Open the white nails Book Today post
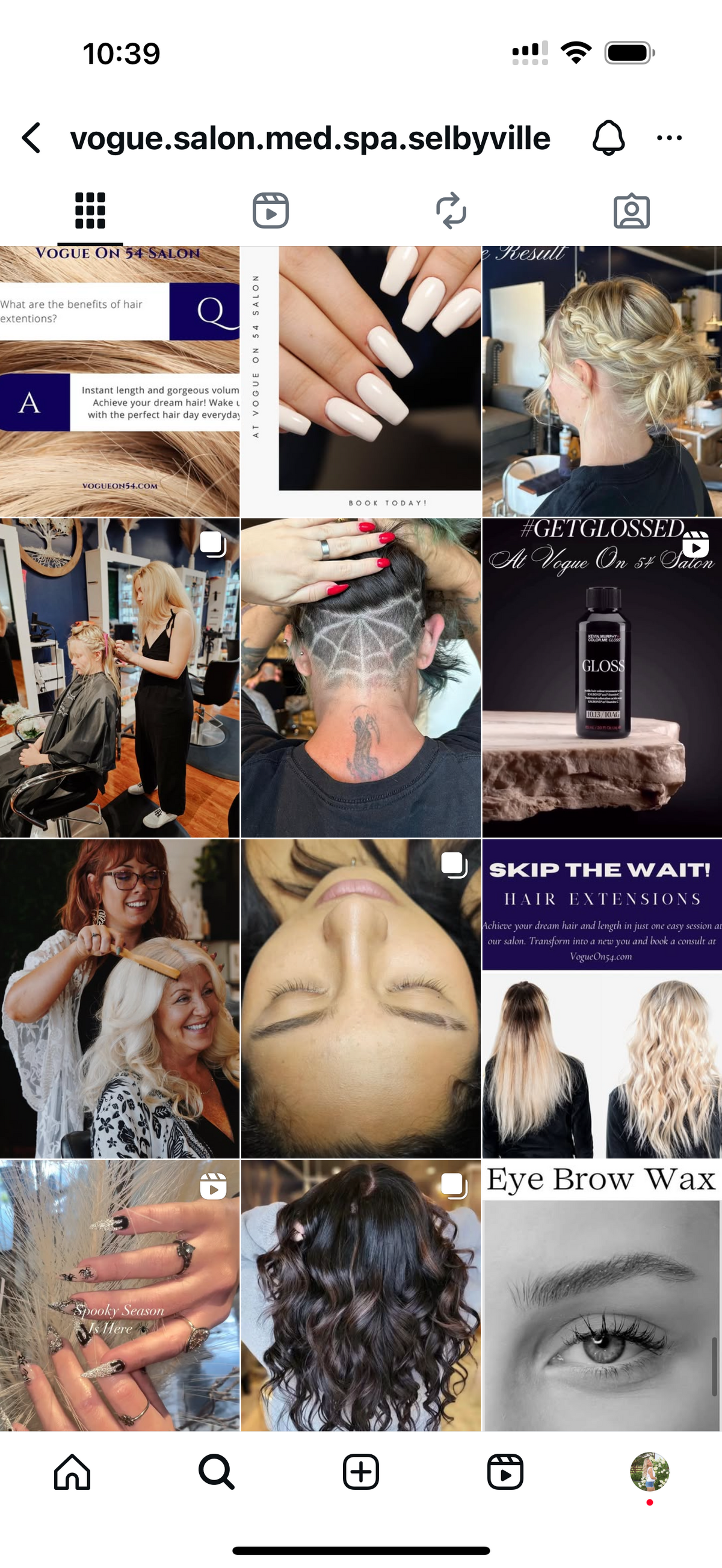 click(360, 381)
